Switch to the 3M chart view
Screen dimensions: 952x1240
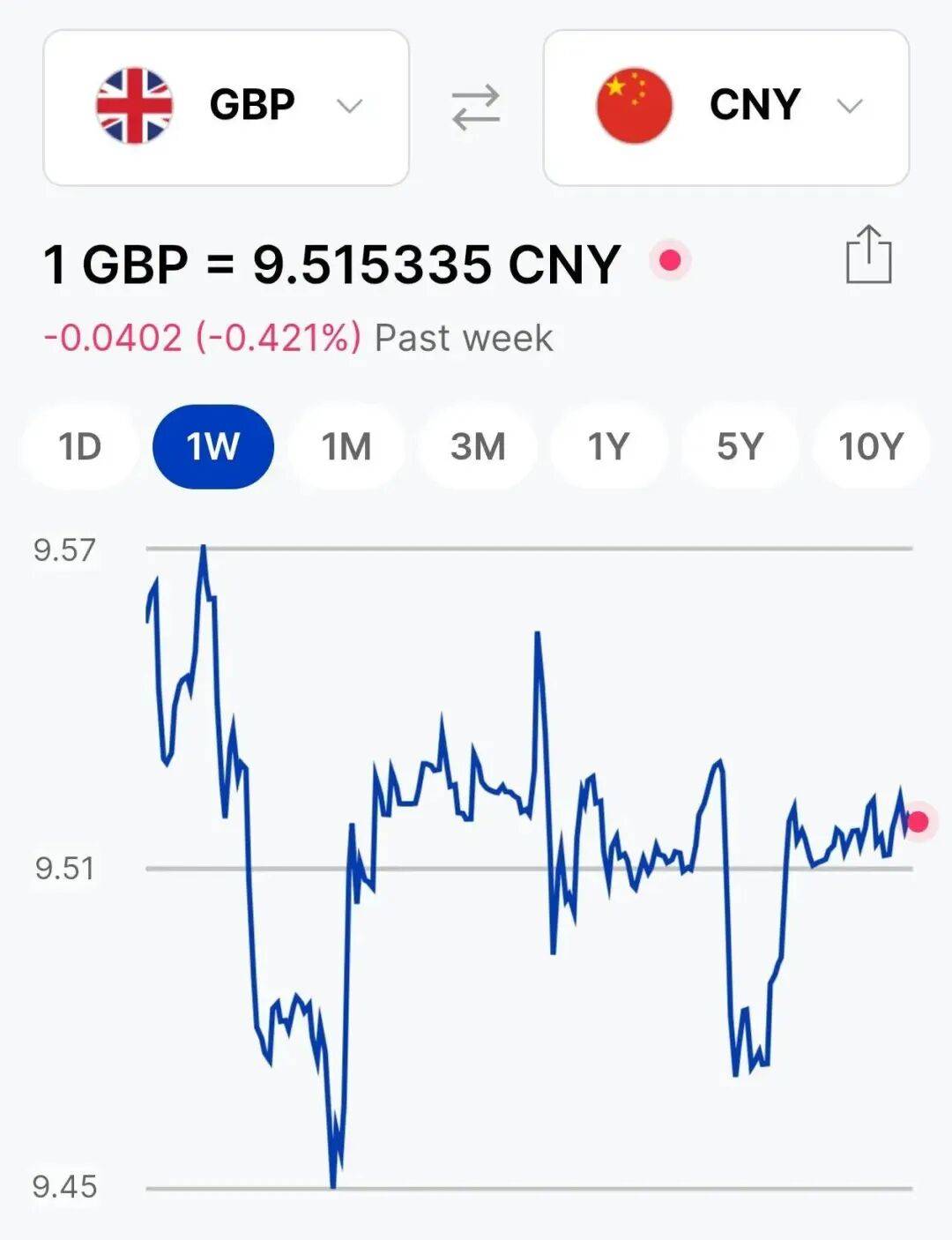(478, 446)
